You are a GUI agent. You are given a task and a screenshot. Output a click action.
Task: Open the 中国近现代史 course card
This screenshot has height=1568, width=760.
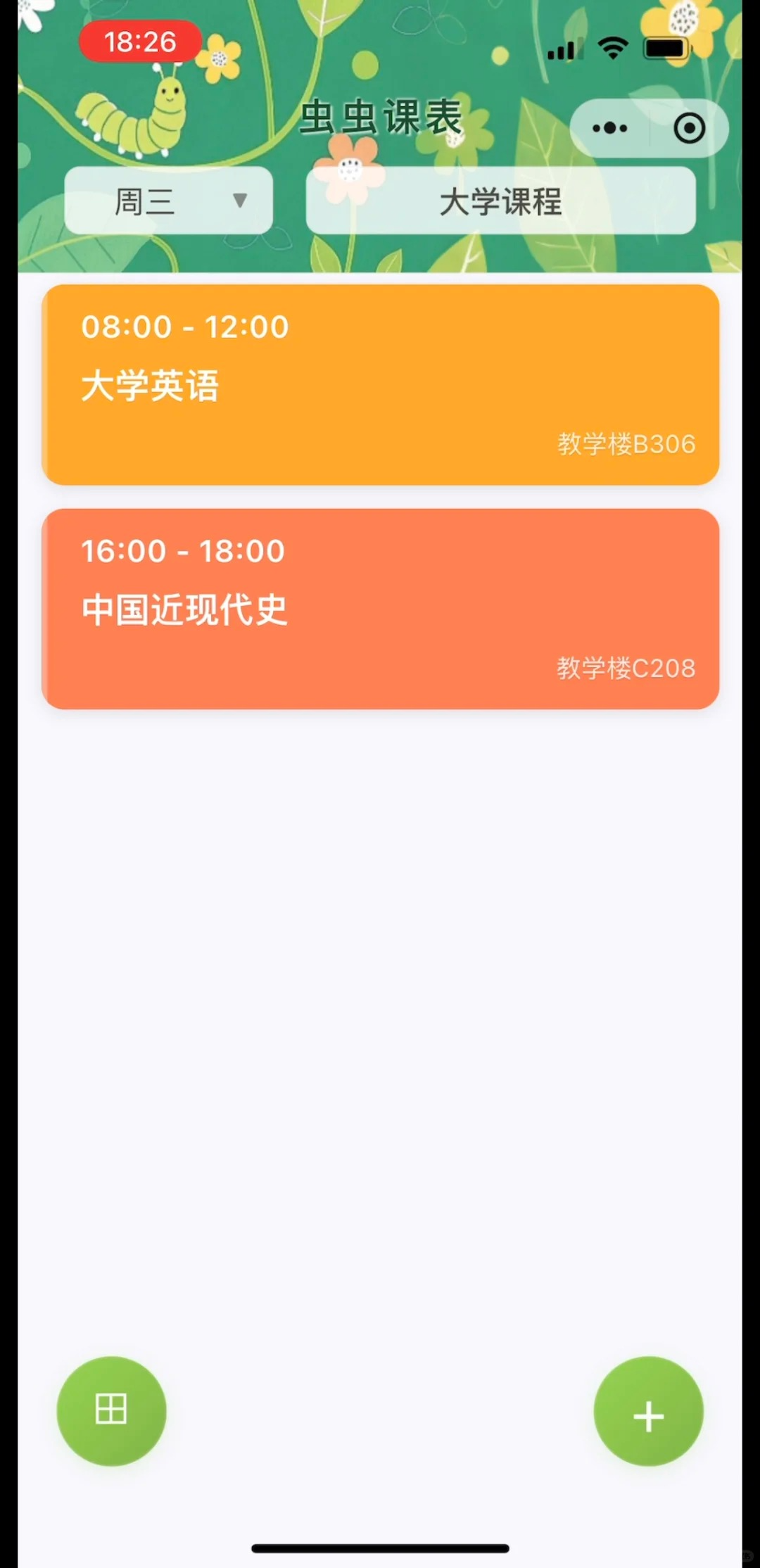[380, 609]
